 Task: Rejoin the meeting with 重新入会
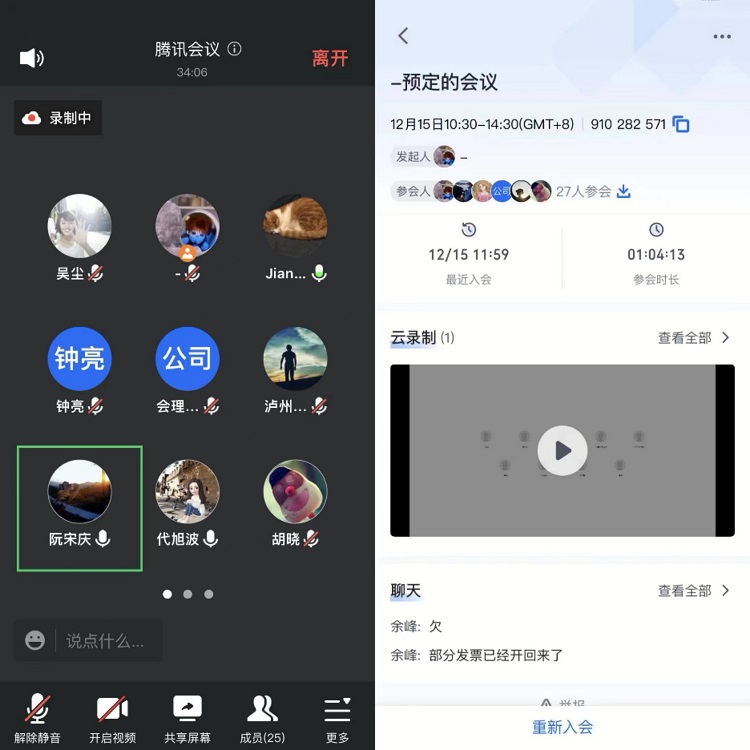coord(562,727)
